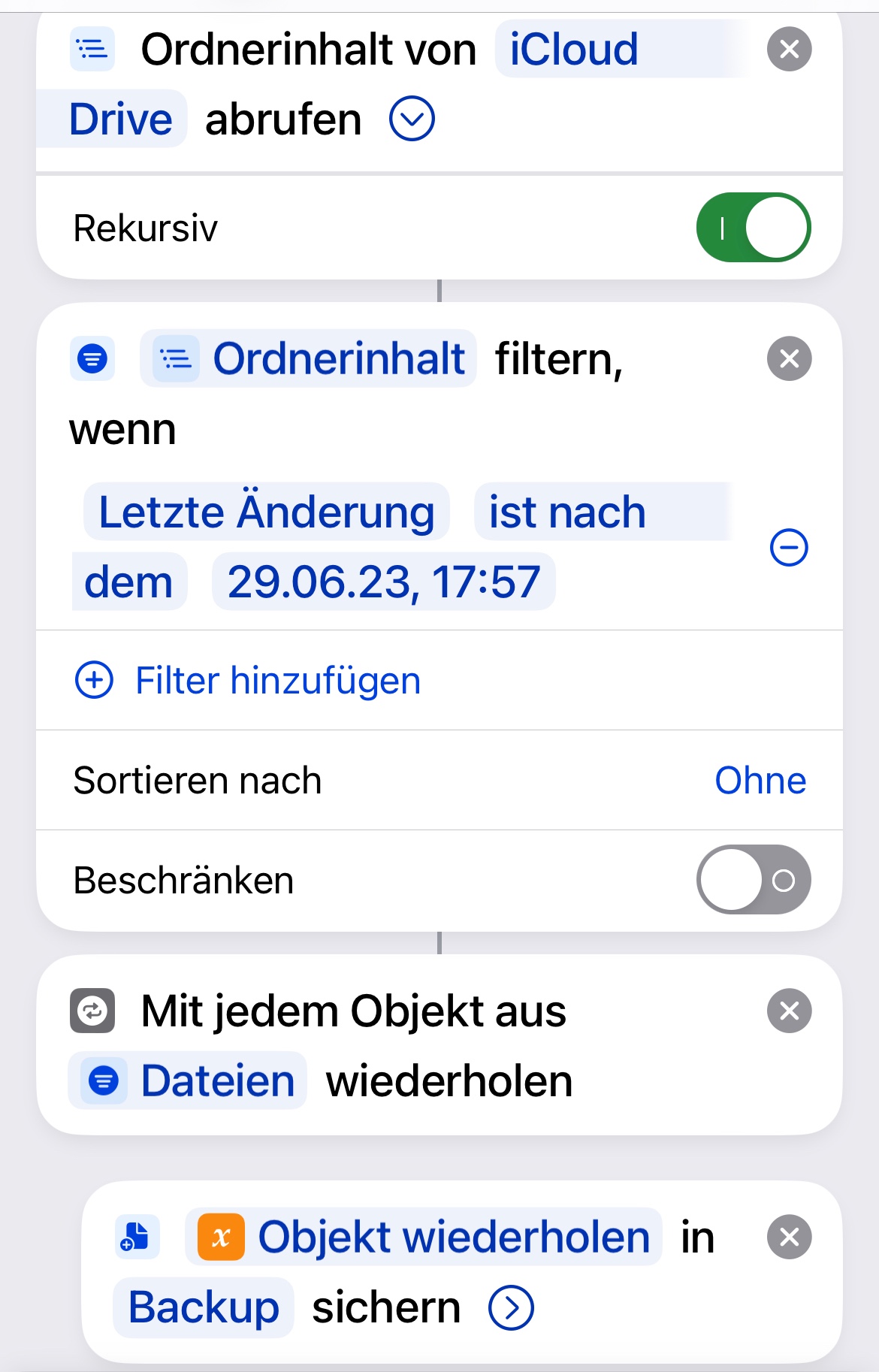Tap the Ordnerinhalt variable in filter
Viewport: 879px width, 1372px height.
pos(309,358)
